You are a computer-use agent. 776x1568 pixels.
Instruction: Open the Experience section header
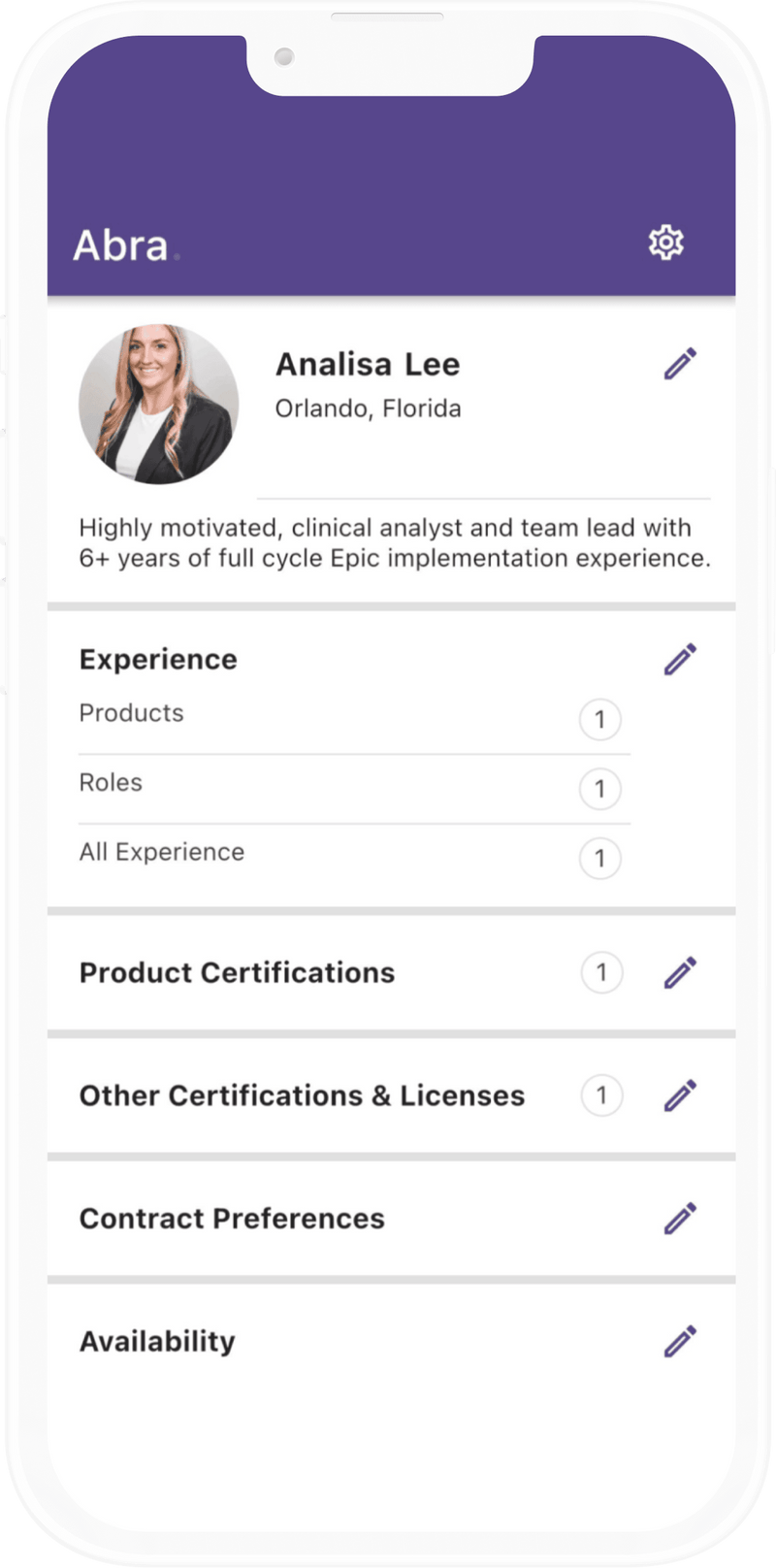(x=158, y=659)
